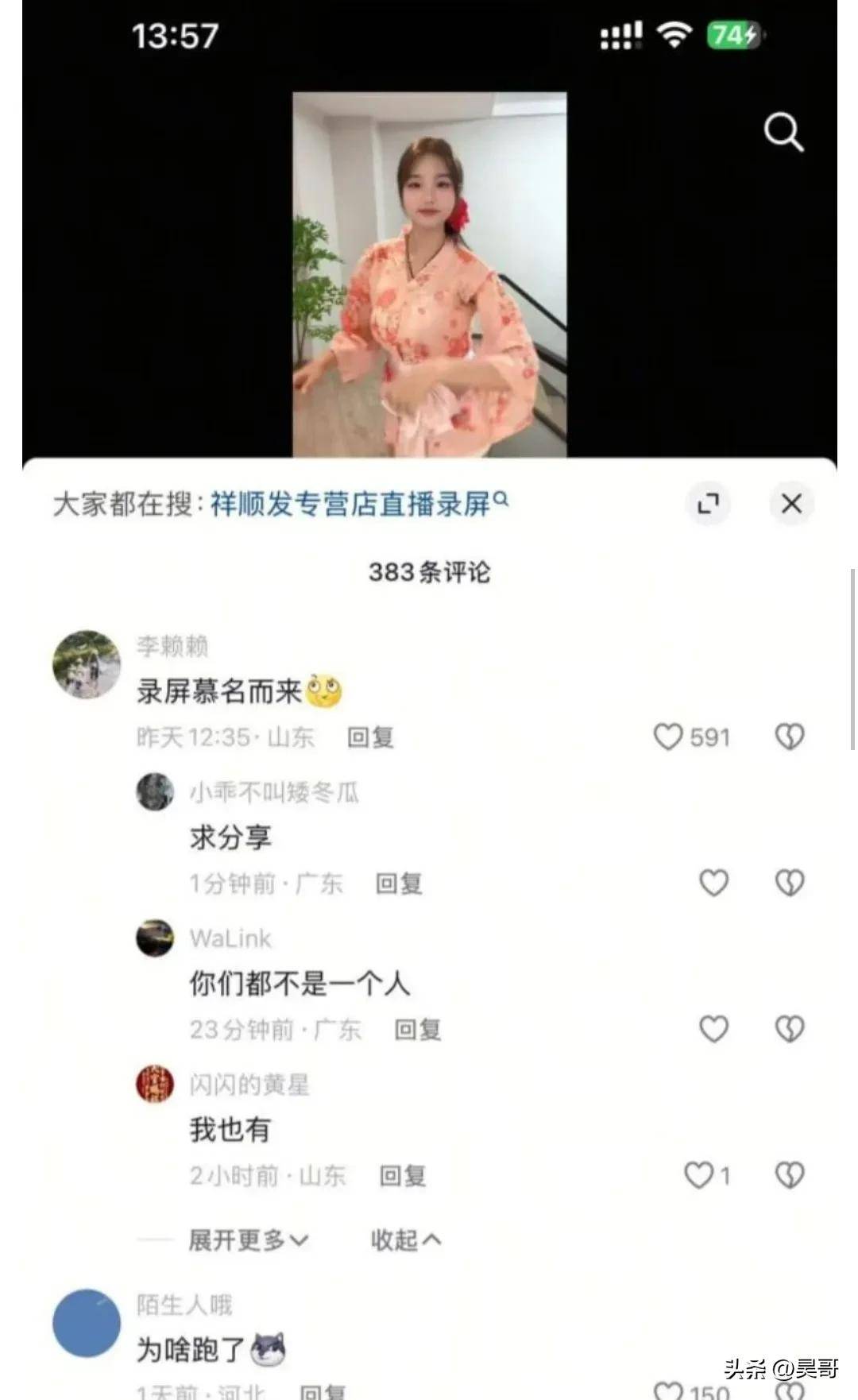Like WaLink's reply
Image resolution: width=858 pixels, height=1400 pixels.
pyautogui.click(x=713, y=1029)
